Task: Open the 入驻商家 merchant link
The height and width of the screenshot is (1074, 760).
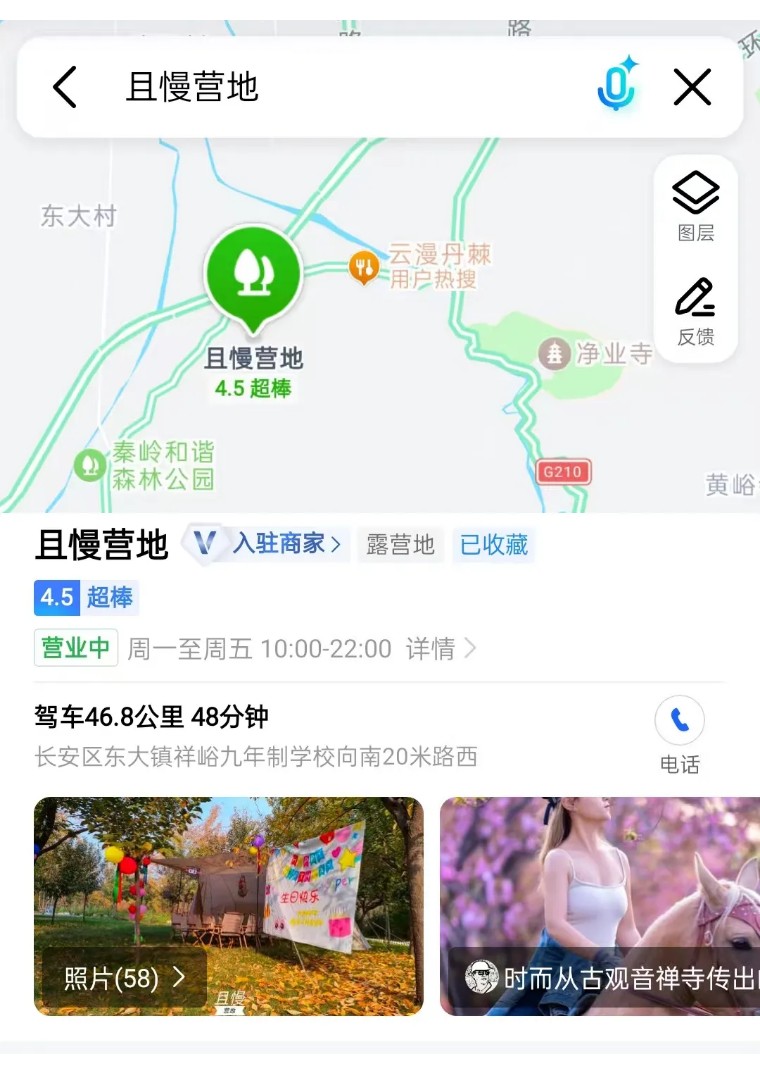Action: click(x=286, y=544)
